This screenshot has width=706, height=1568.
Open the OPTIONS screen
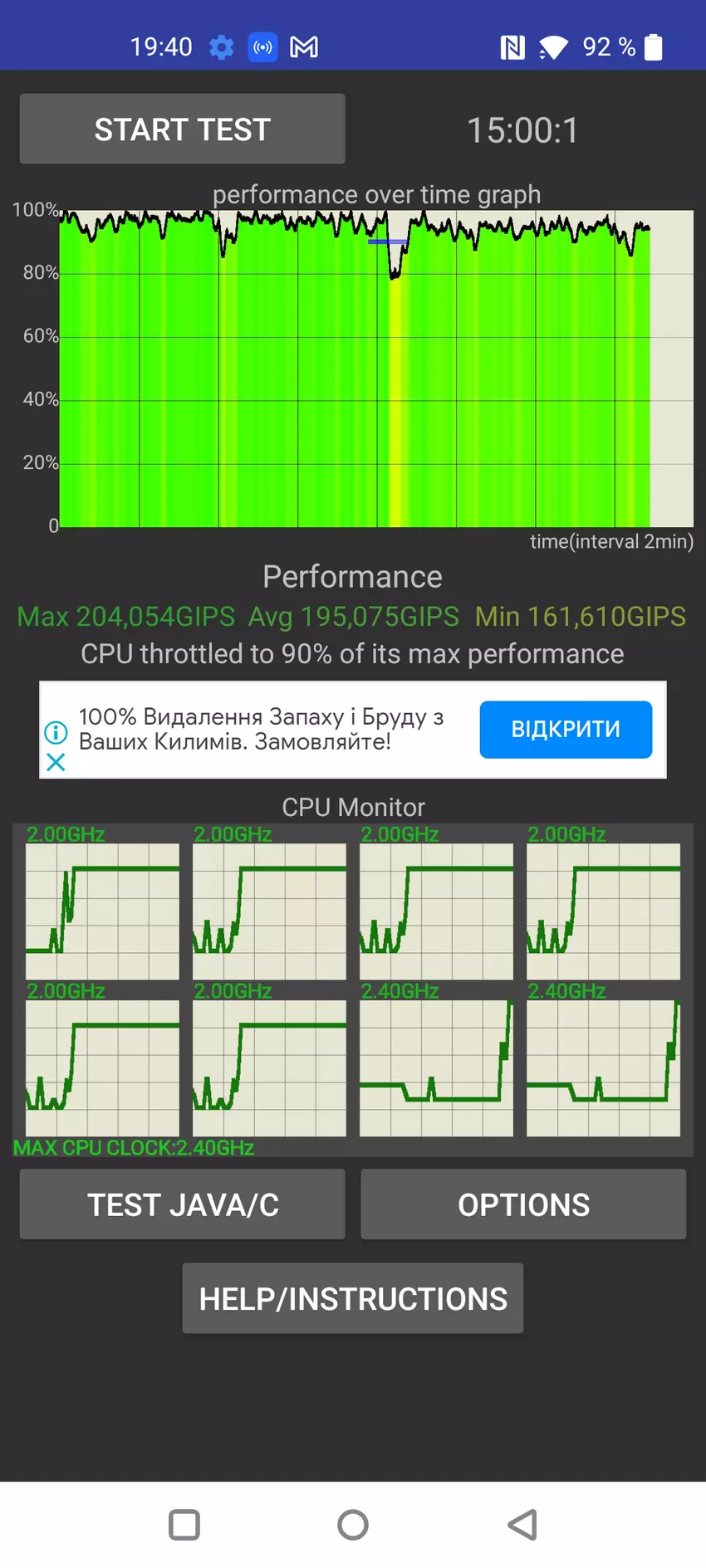(x=523, y=1204)
